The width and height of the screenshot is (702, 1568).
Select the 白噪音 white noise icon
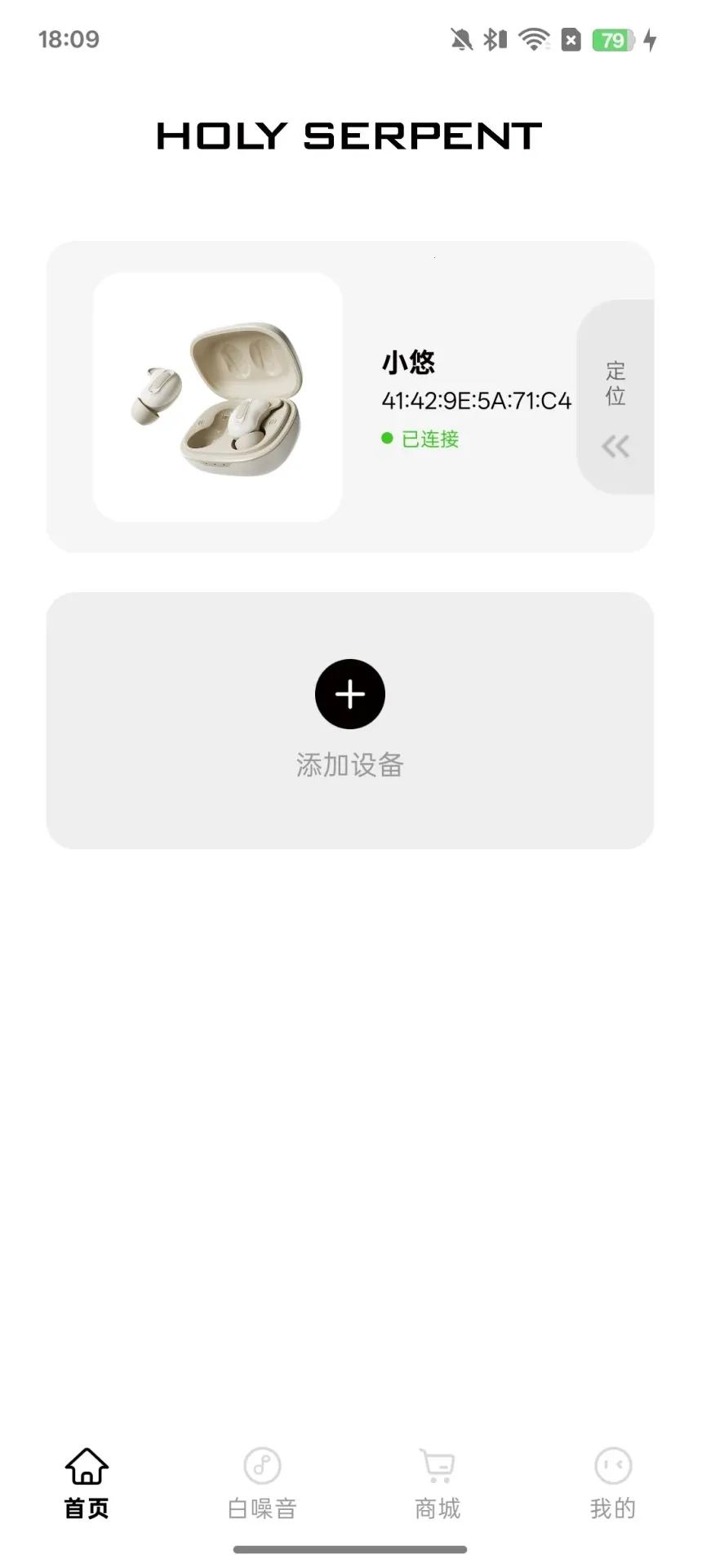[261, 1466]
